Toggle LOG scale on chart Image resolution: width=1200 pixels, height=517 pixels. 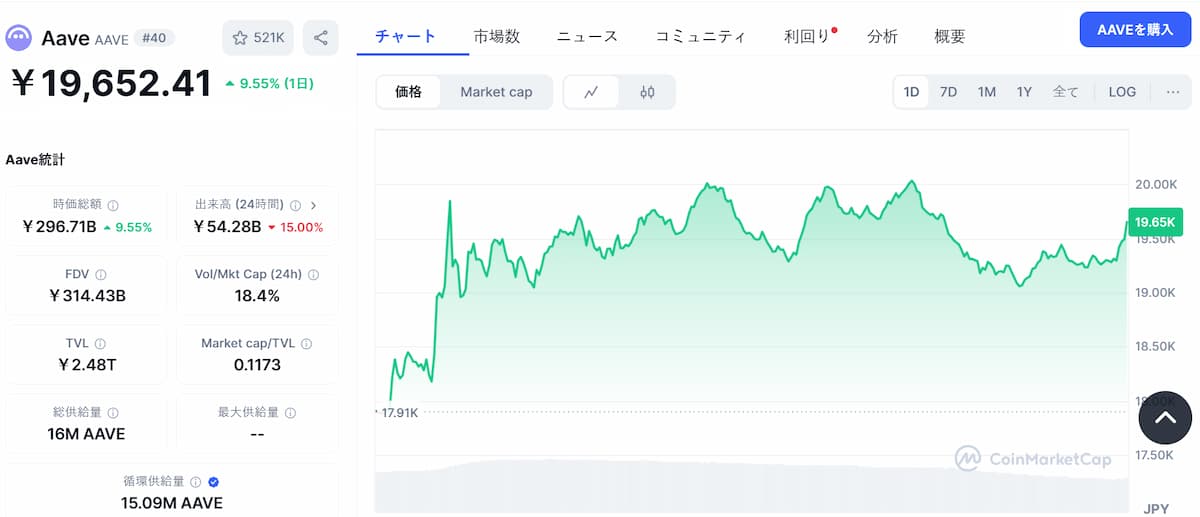(x=1122, y=92)
